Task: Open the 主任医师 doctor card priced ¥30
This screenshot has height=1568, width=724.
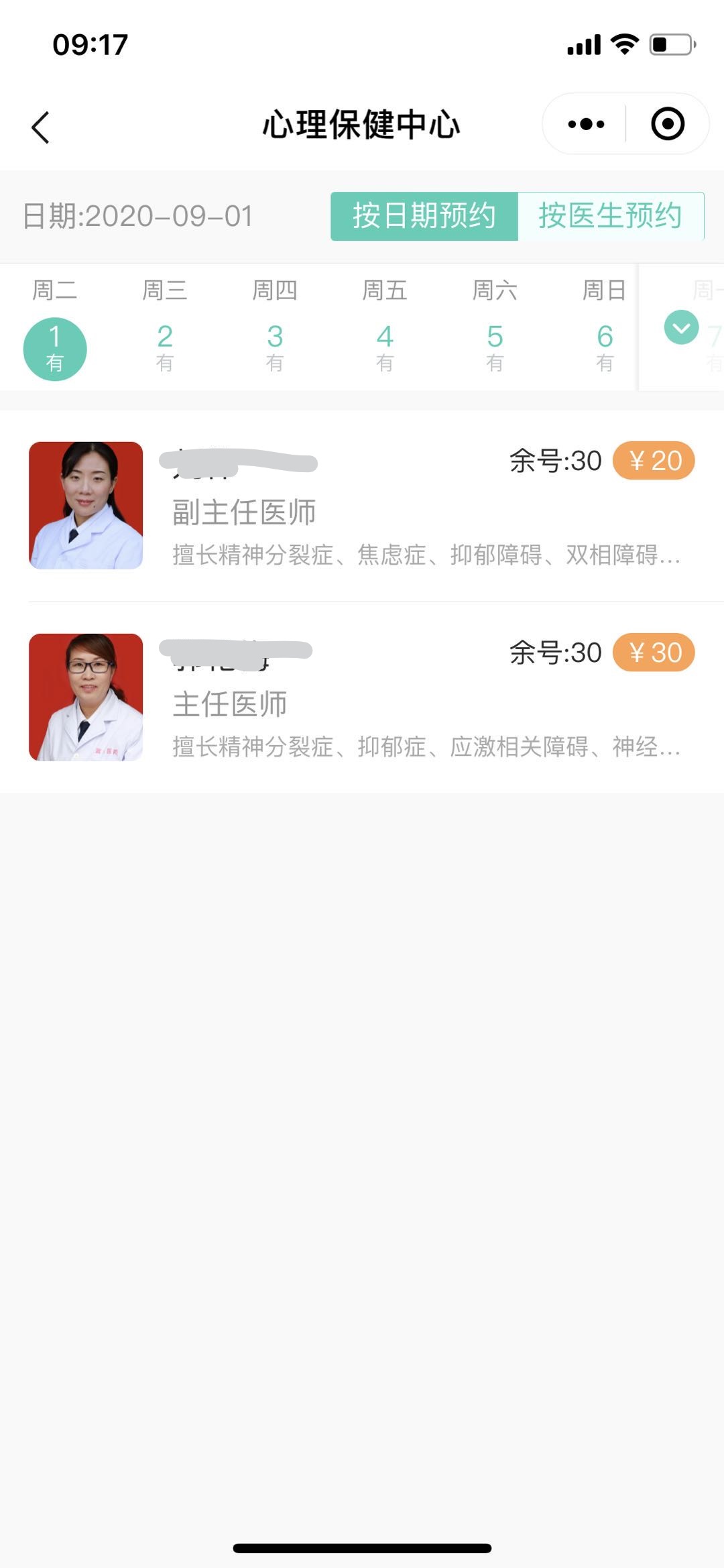Action: click(362, 697)
